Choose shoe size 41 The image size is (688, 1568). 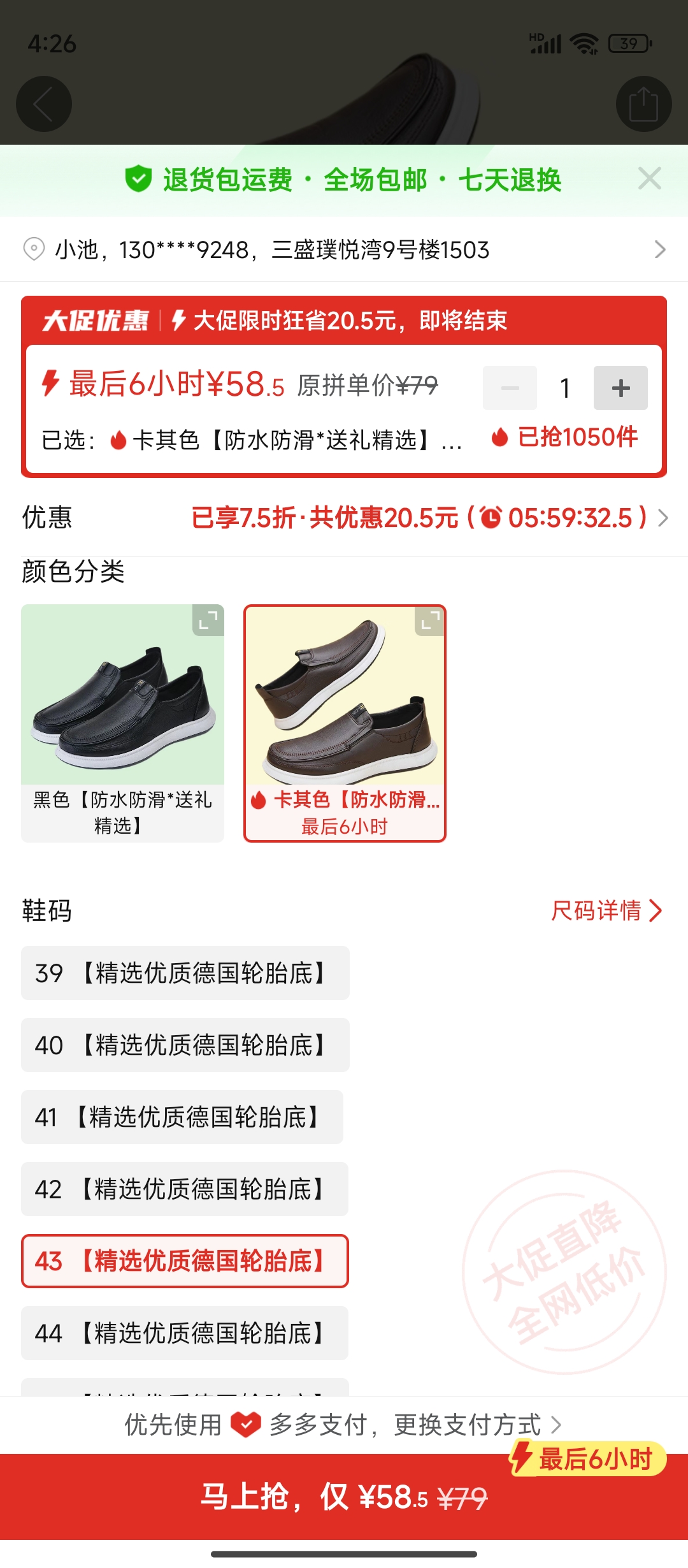182,1117
